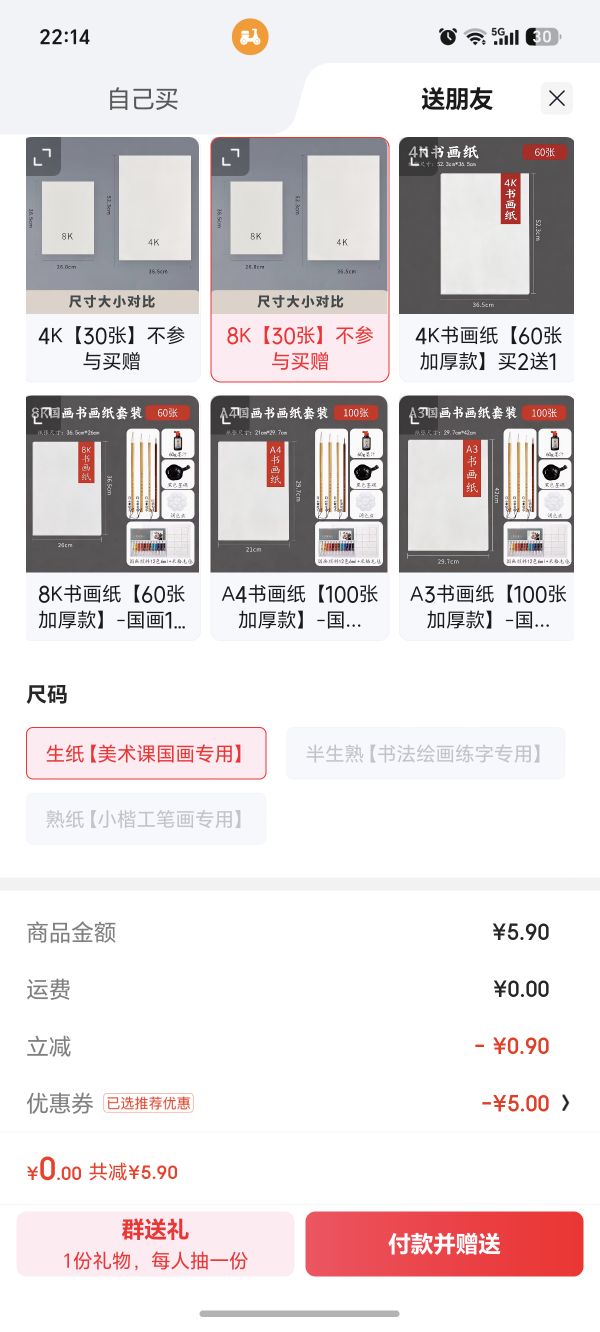
Task: Choose 4K书画纸【60张加厚款】买2送1
Action: [487, 260]
